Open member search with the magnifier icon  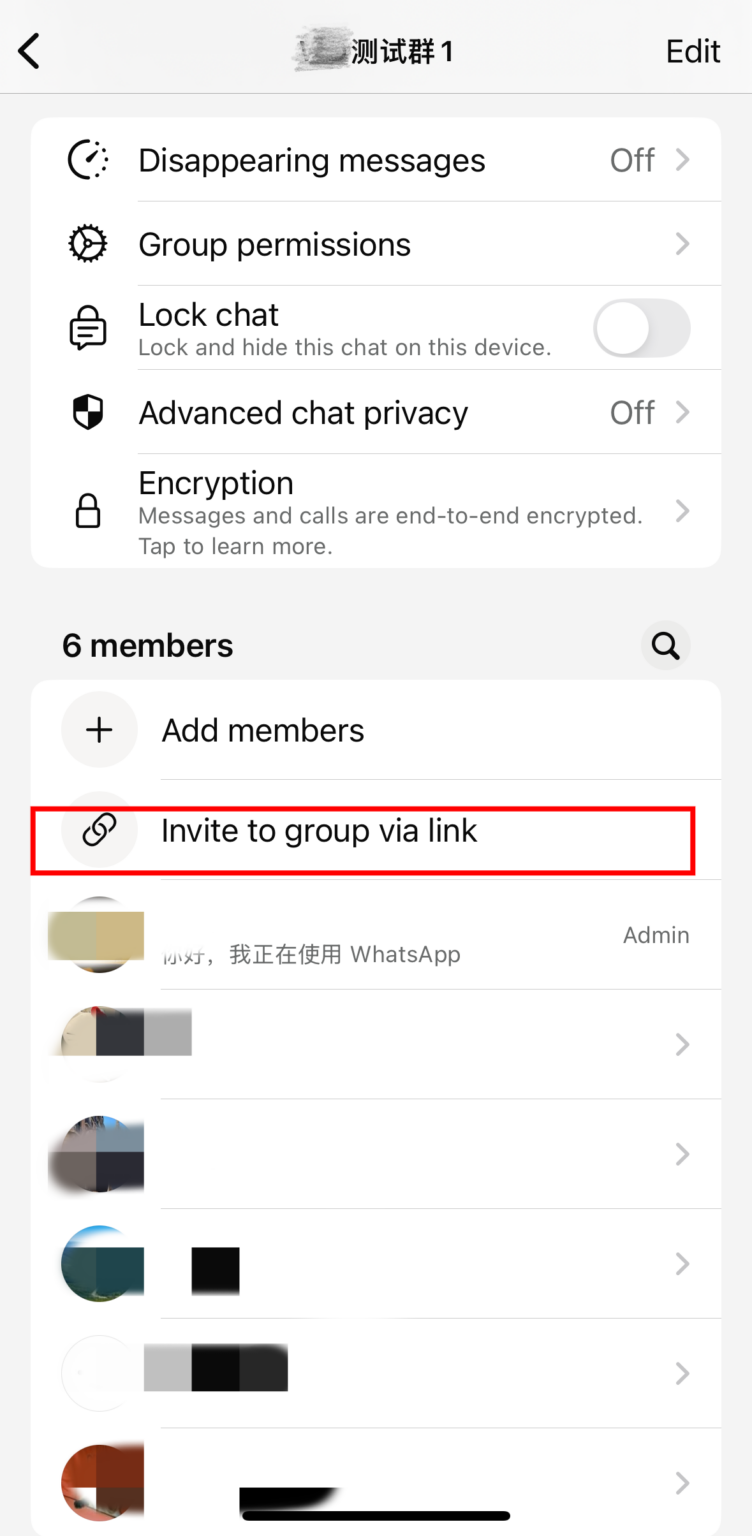(x=666, y=645)
